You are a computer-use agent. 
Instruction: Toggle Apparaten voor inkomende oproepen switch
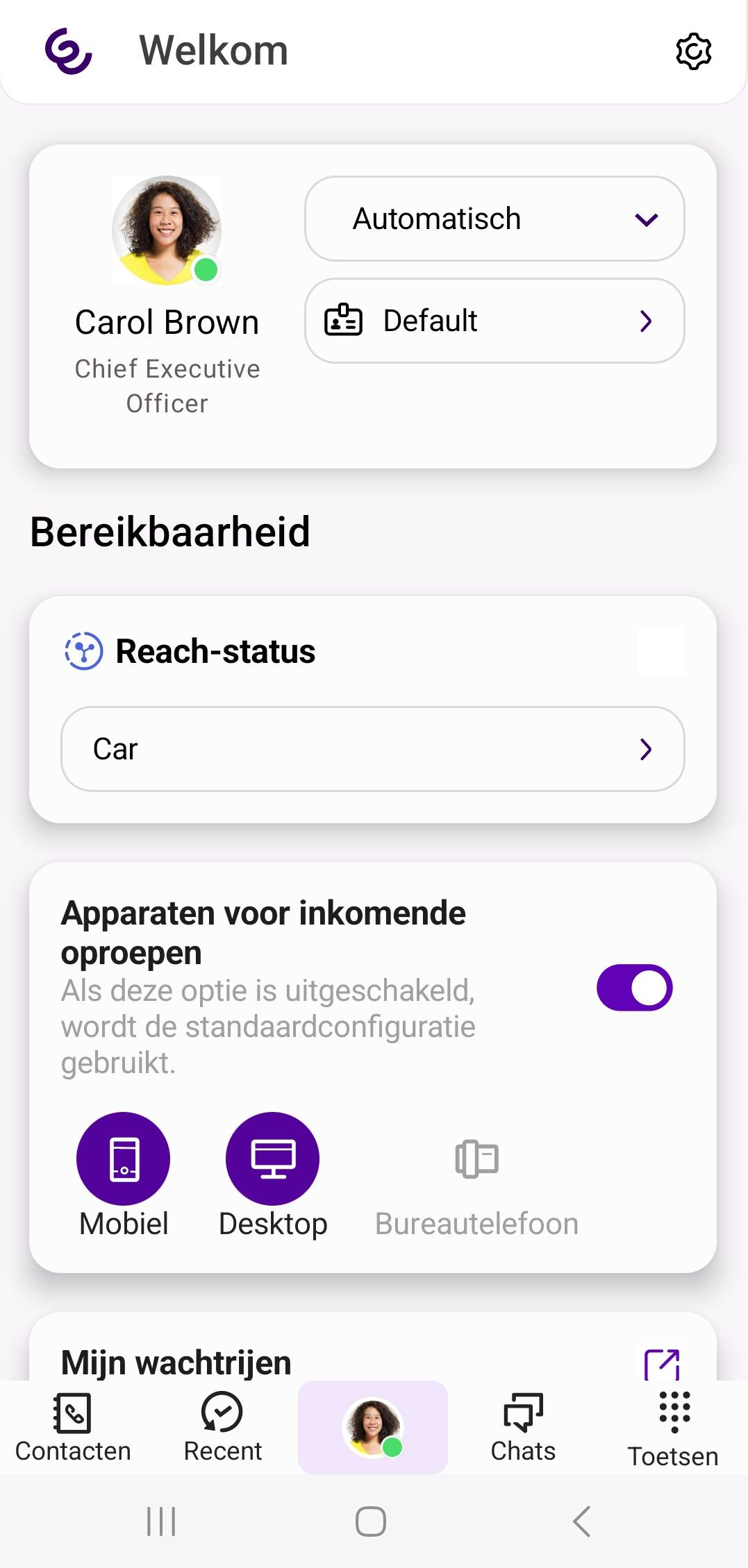pos(634,988)
